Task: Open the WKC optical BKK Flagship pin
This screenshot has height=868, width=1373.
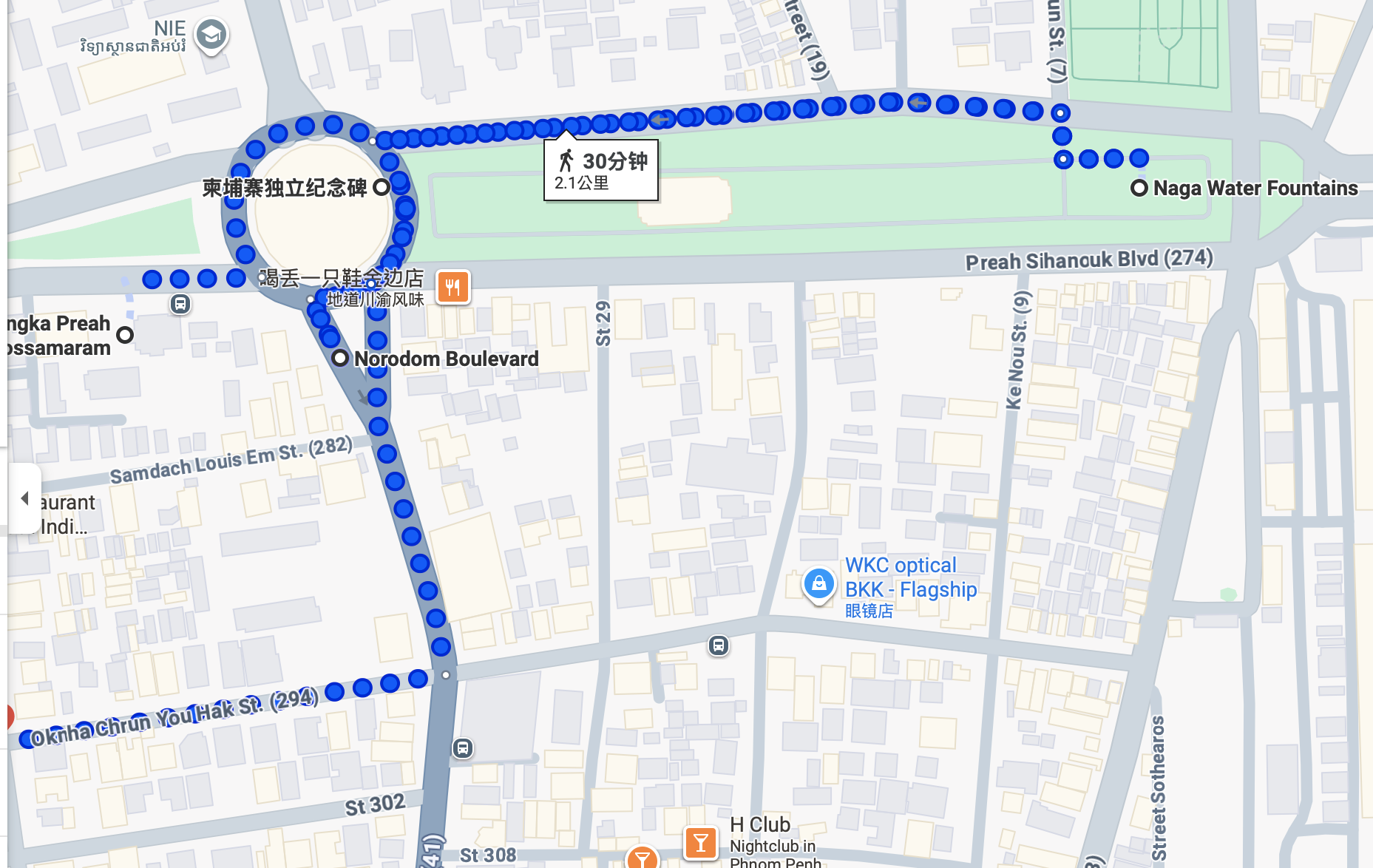Action: click(818, 584)
